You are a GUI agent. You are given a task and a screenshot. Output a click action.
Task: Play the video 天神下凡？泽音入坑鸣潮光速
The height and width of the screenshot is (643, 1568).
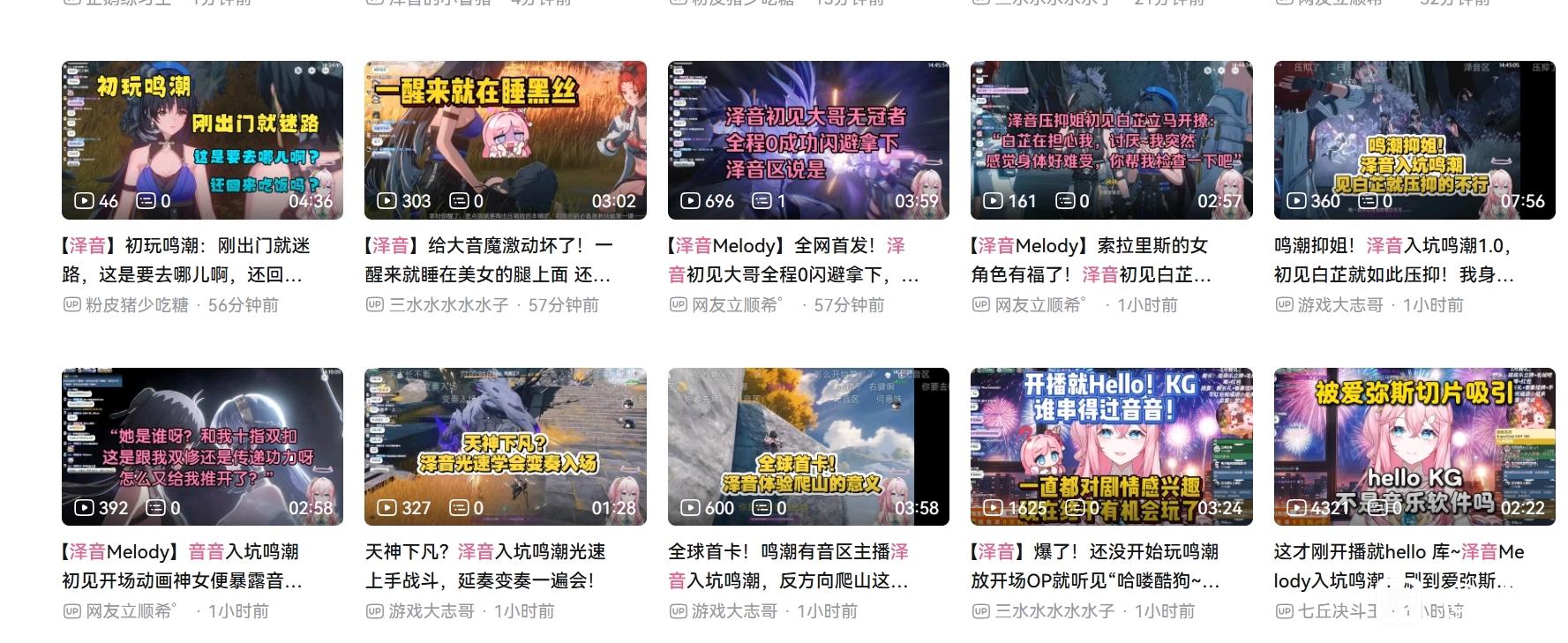tap(505, 446)
